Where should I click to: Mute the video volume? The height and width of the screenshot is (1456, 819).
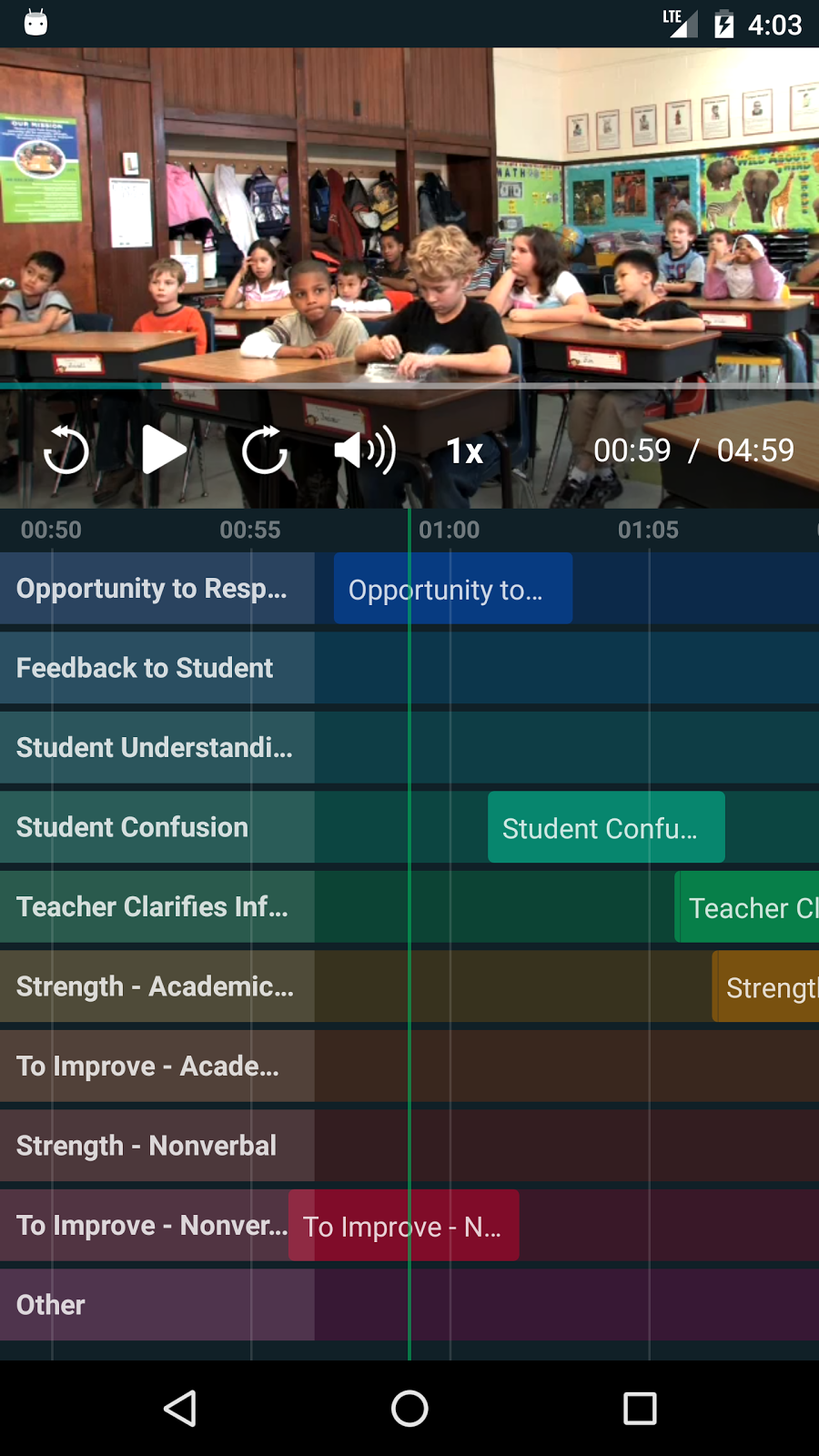(x=364, y=450)
